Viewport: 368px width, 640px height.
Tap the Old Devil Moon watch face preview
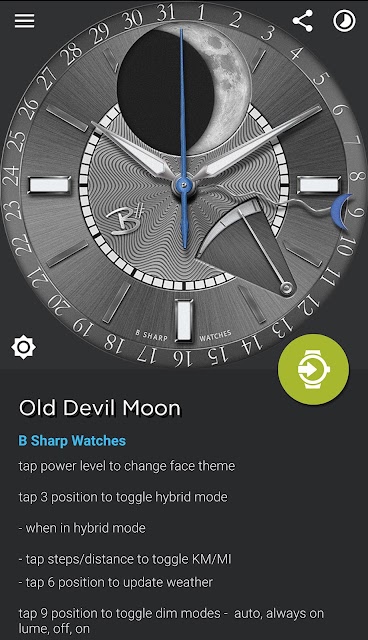pos(184,184)
